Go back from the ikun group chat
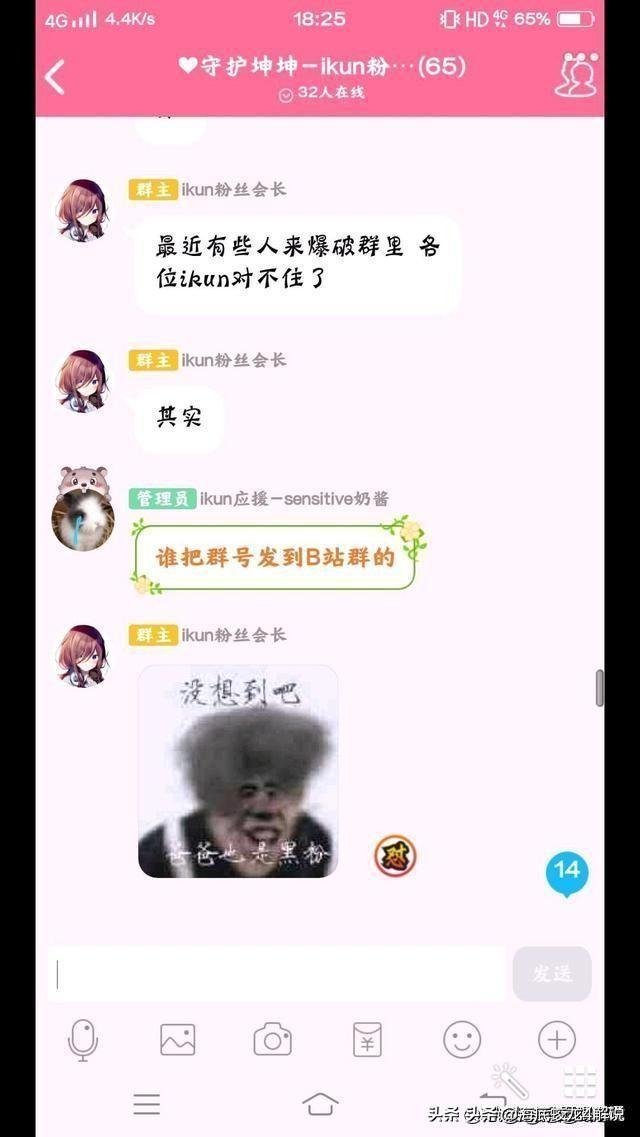The height and width of the screenshot is (1137, 640). [55, 77]
